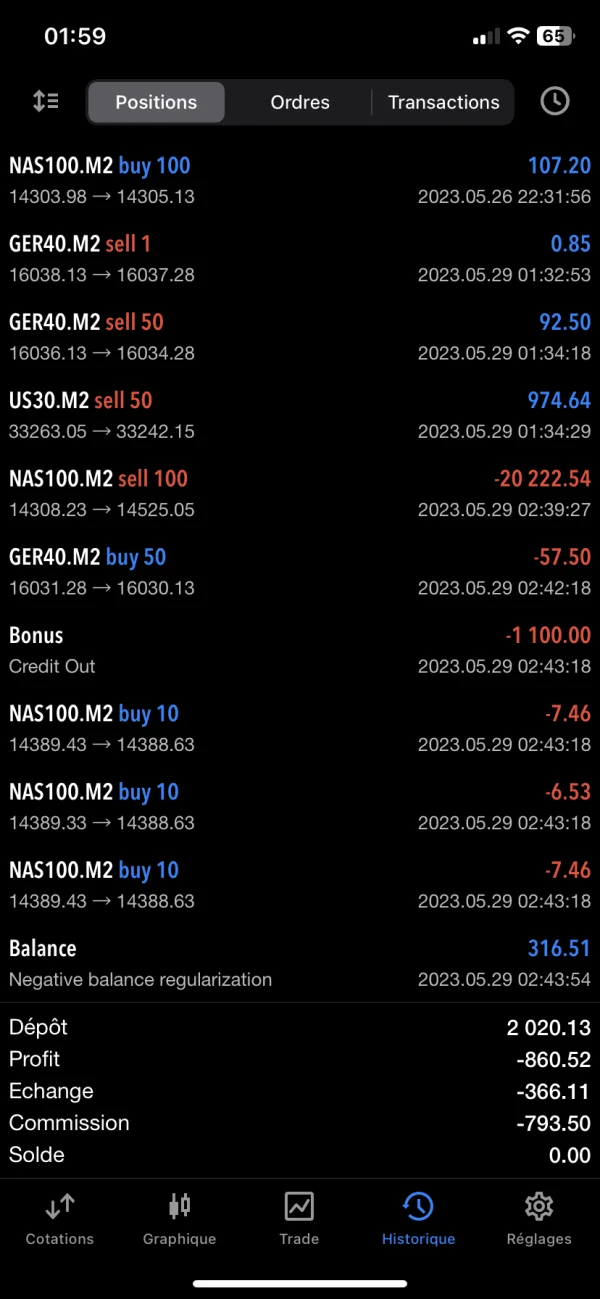Select the Positions segment
600x1299 pixels.
[x=156, y=102]
